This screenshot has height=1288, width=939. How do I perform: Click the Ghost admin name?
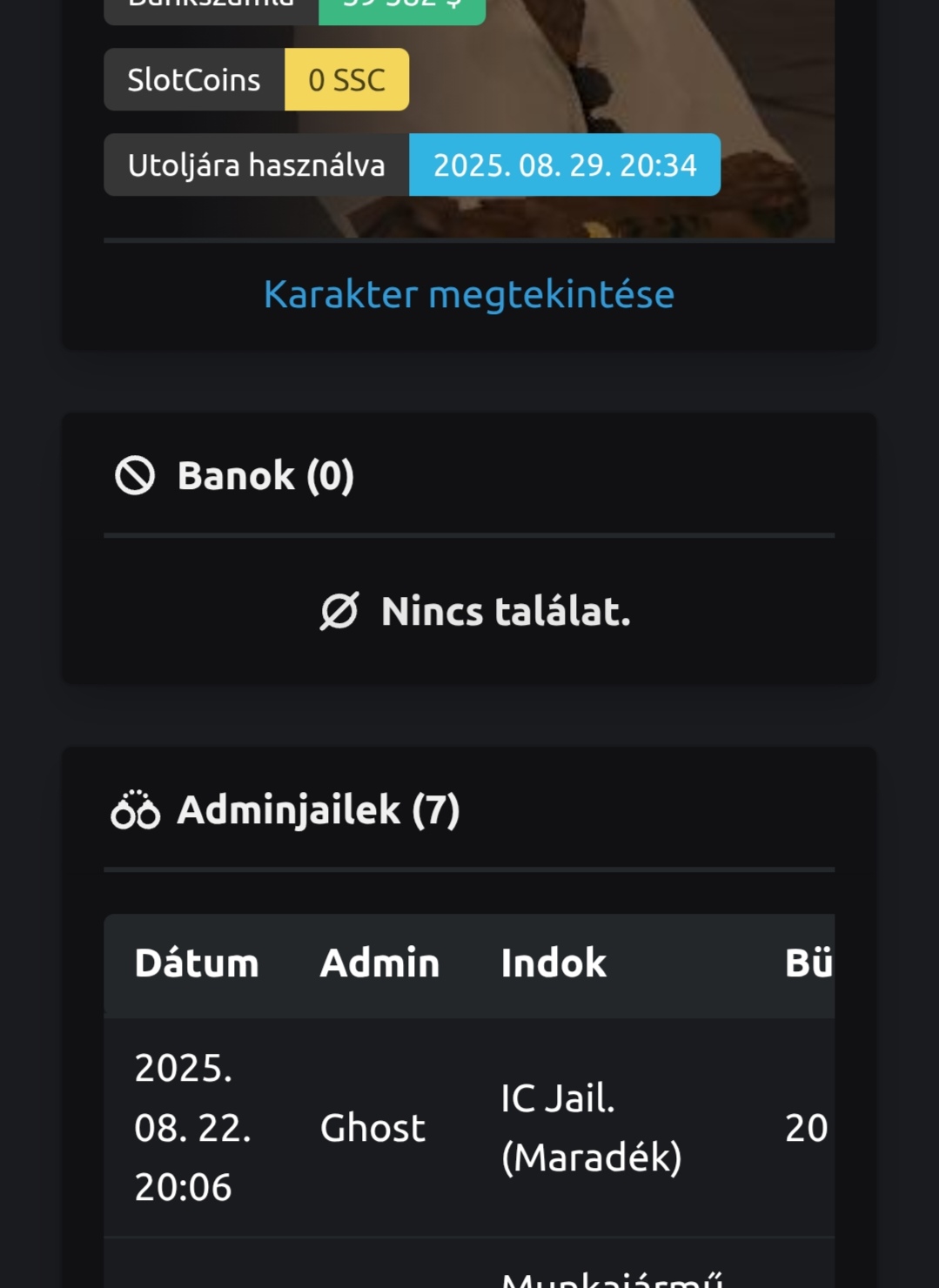372,1128
